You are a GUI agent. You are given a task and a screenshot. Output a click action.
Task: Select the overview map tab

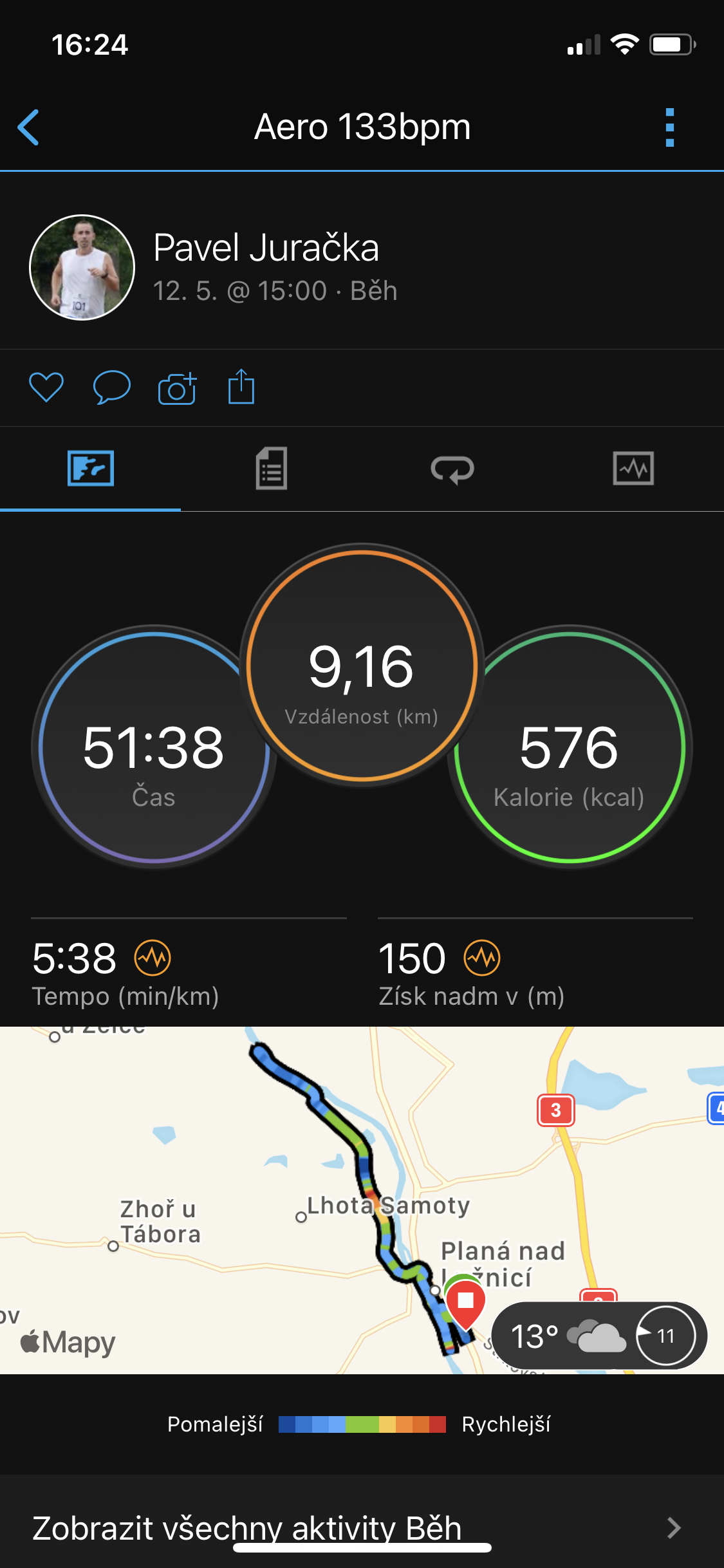91,469
